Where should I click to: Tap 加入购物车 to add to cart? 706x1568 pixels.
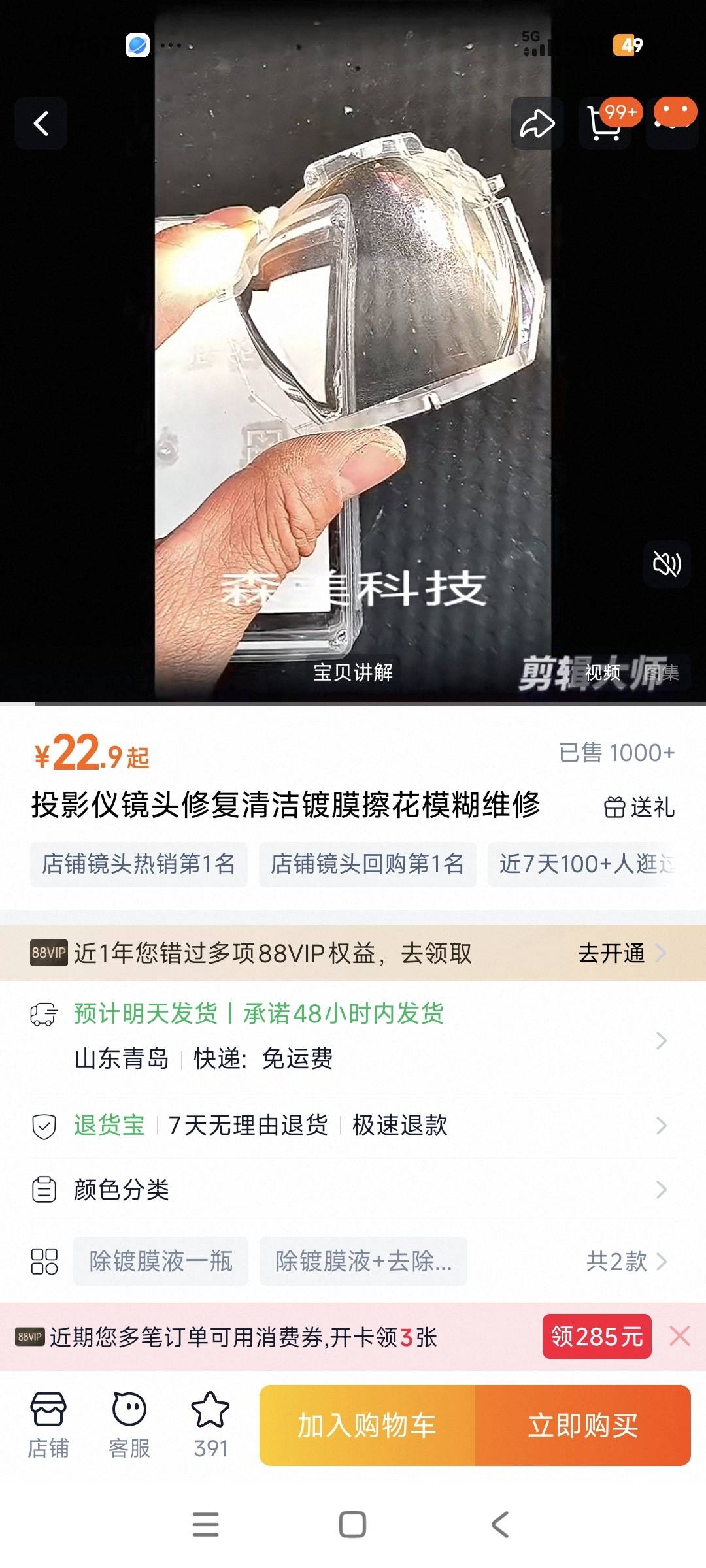[x=367, y=1425]
